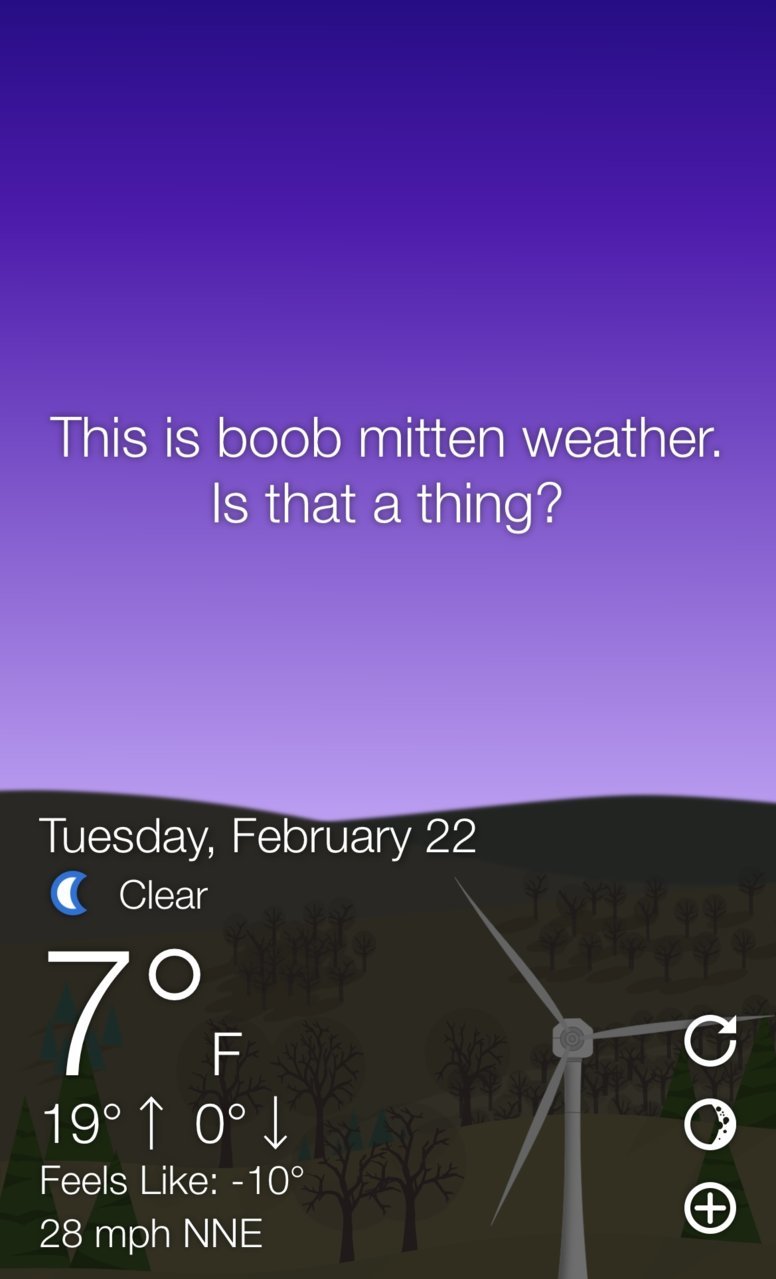776x1279 pixels.
Task: Tap the plus circle icon
Action: (x=709, y=1207)
